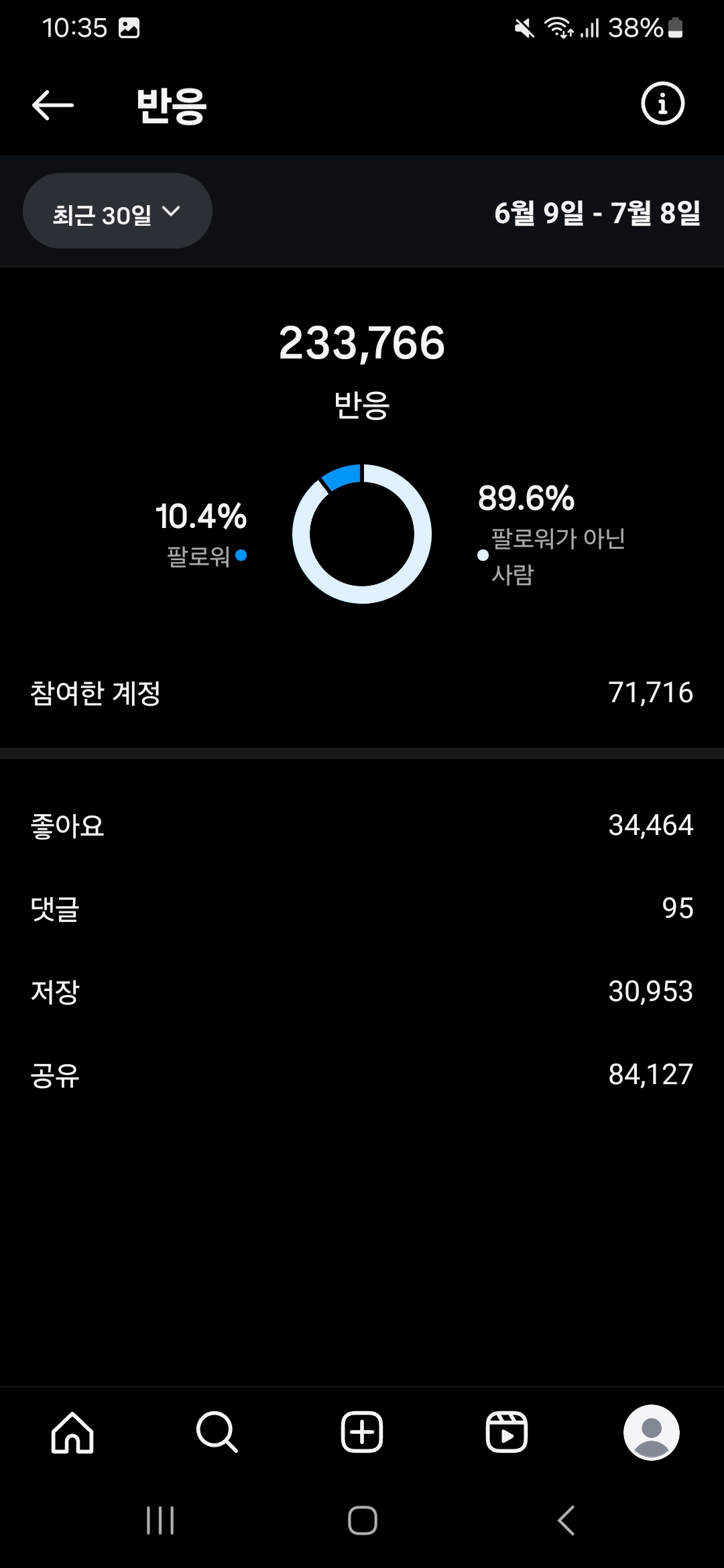
Task: Go back from the 반응 screen
Action: [52, 105]
